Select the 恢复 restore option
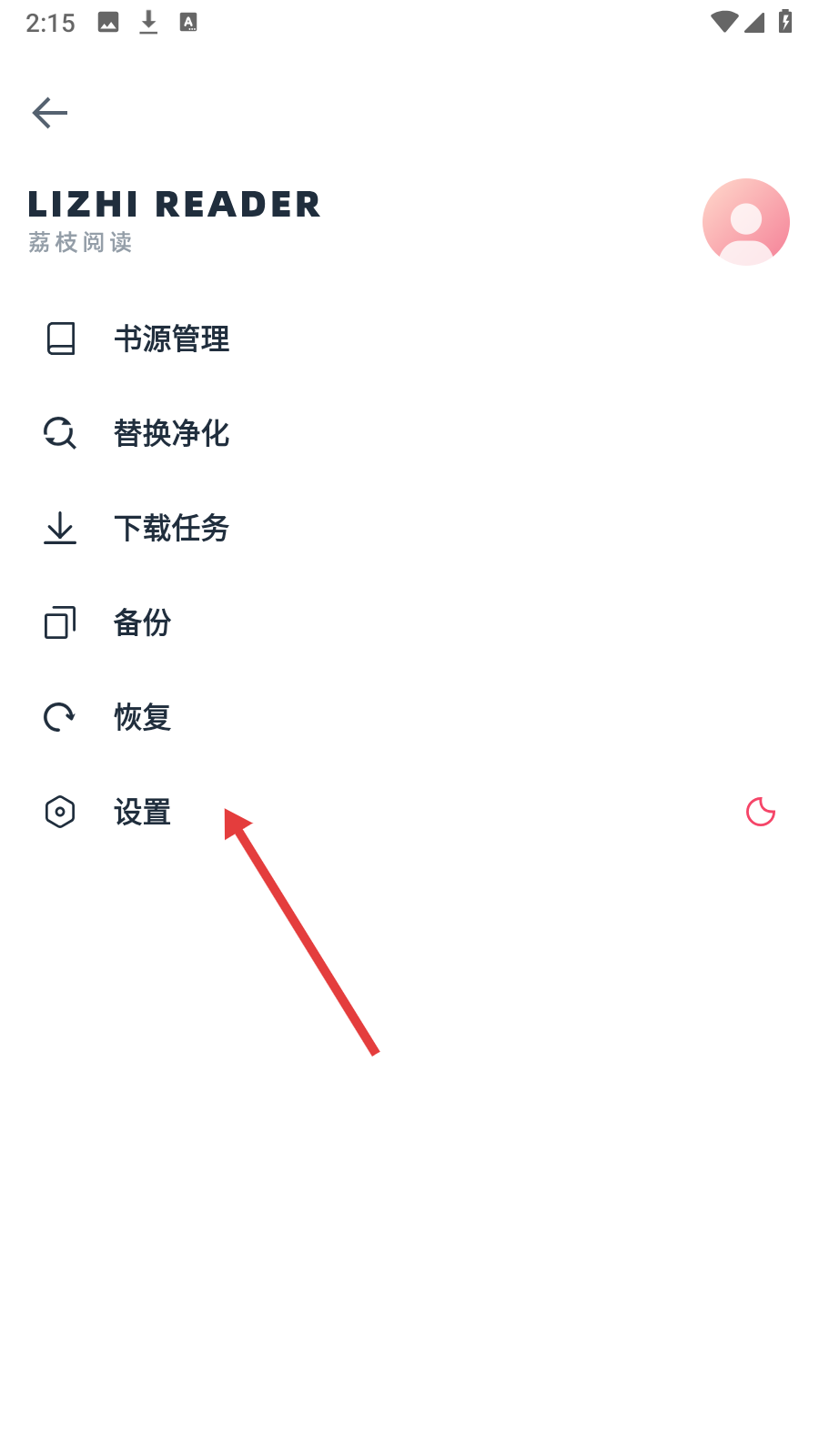 (409, 717)
